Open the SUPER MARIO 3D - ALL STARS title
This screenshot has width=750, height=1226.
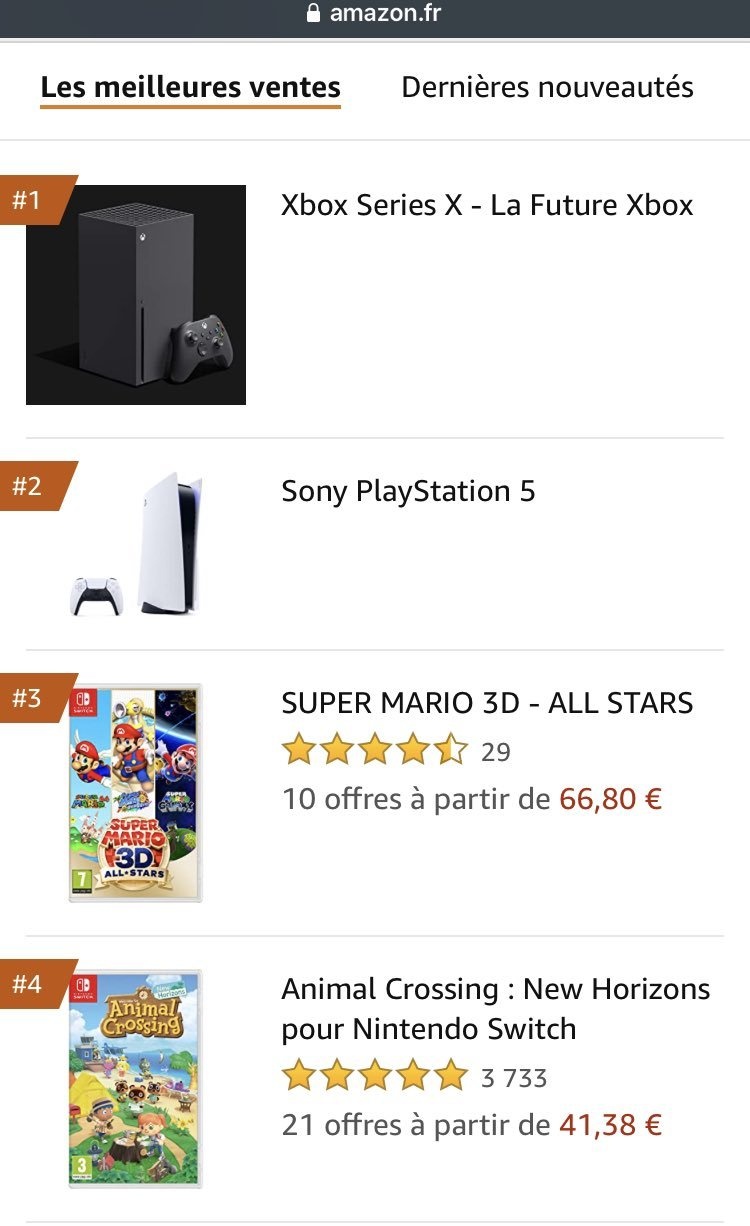[x=487, y=703]
